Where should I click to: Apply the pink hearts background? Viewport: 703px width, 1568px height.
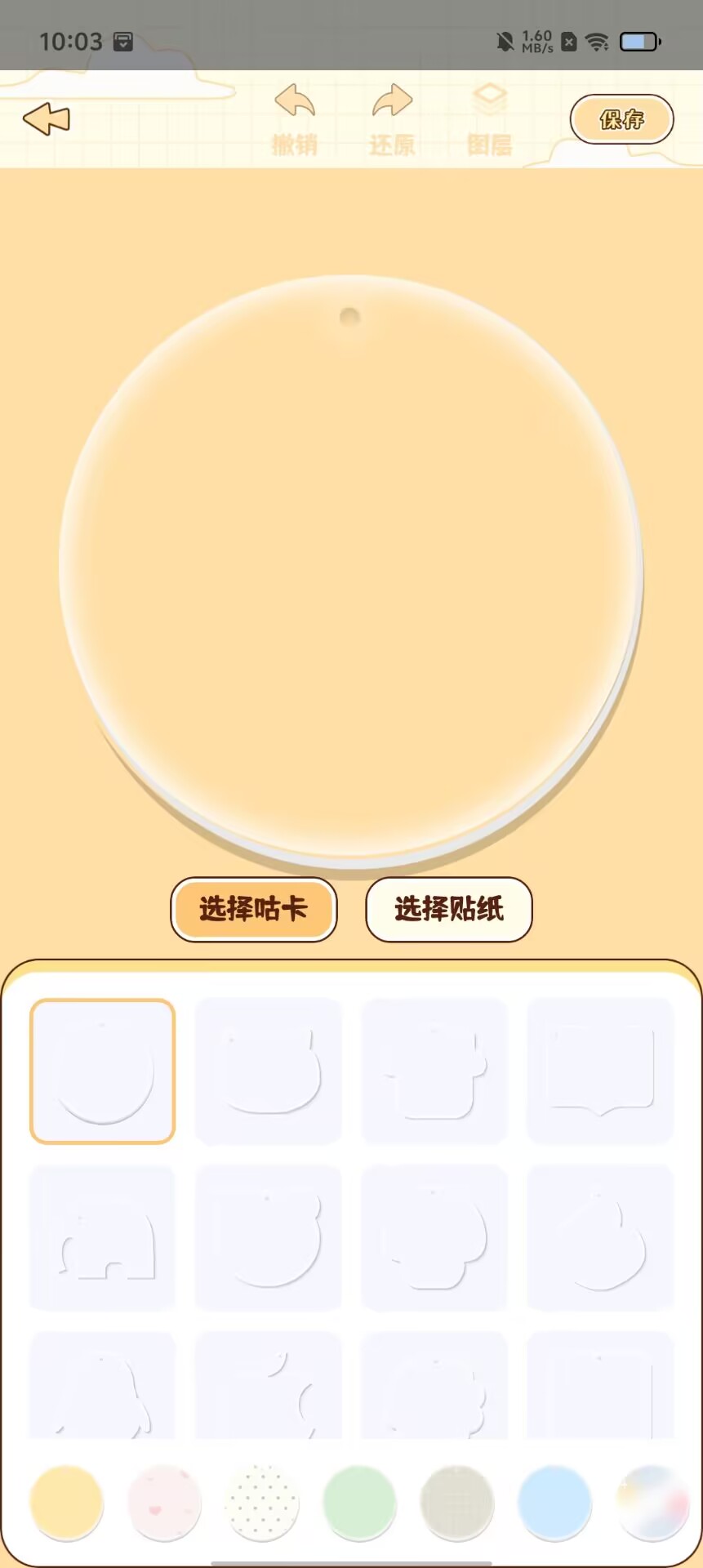click(164, 1503)
